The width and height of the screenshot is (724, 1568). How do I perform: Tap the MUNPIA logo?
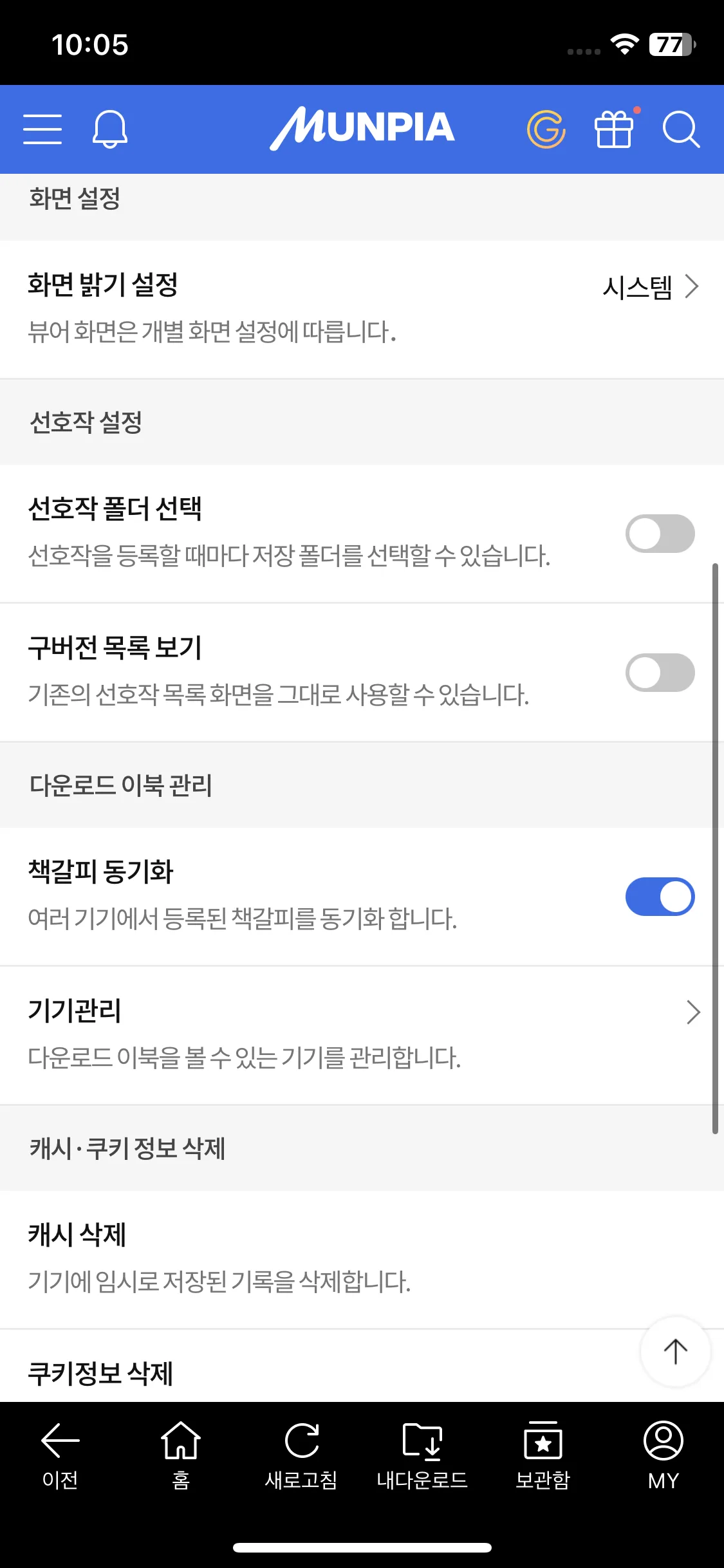(x=362, y=128)
